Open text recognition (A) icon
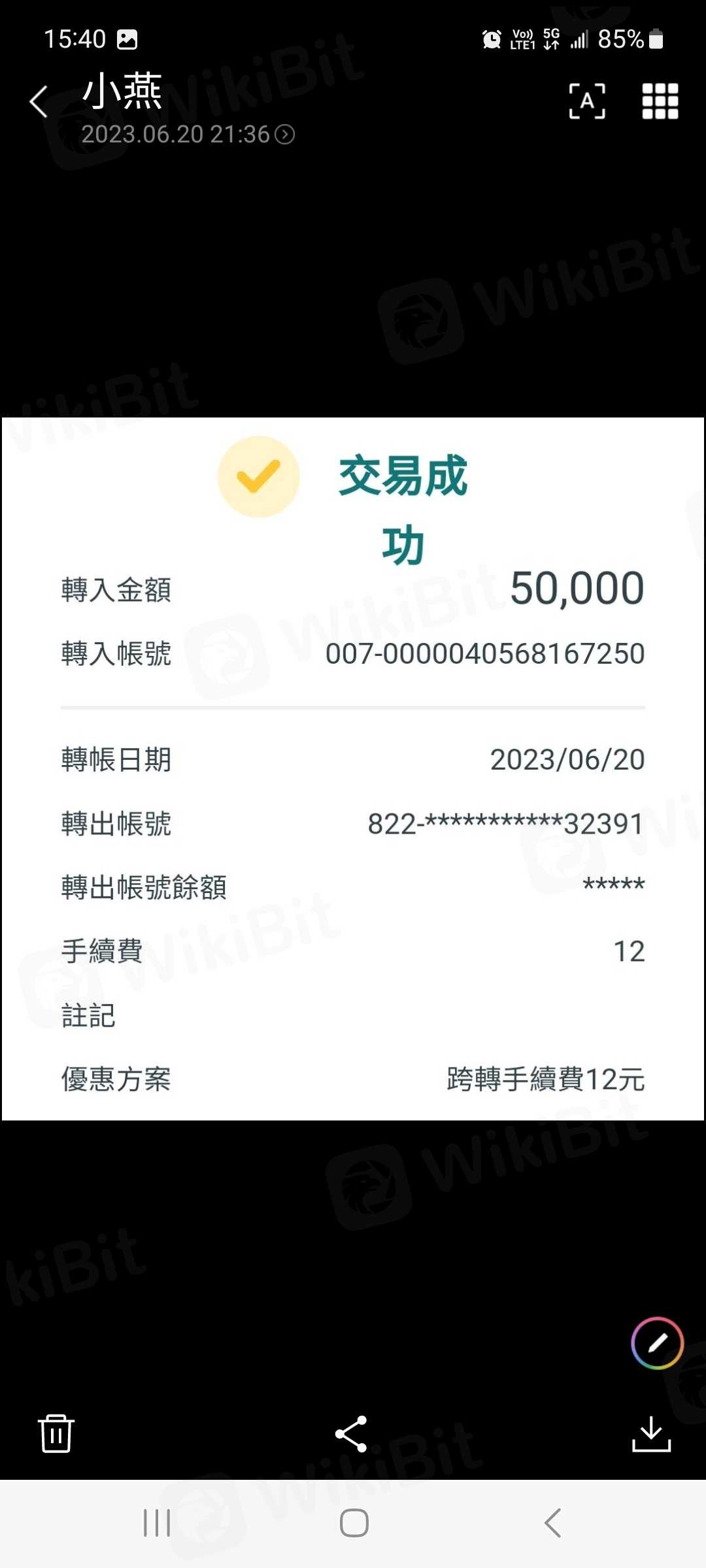Screen dimensions: 706x1568 tap(586, 101)
